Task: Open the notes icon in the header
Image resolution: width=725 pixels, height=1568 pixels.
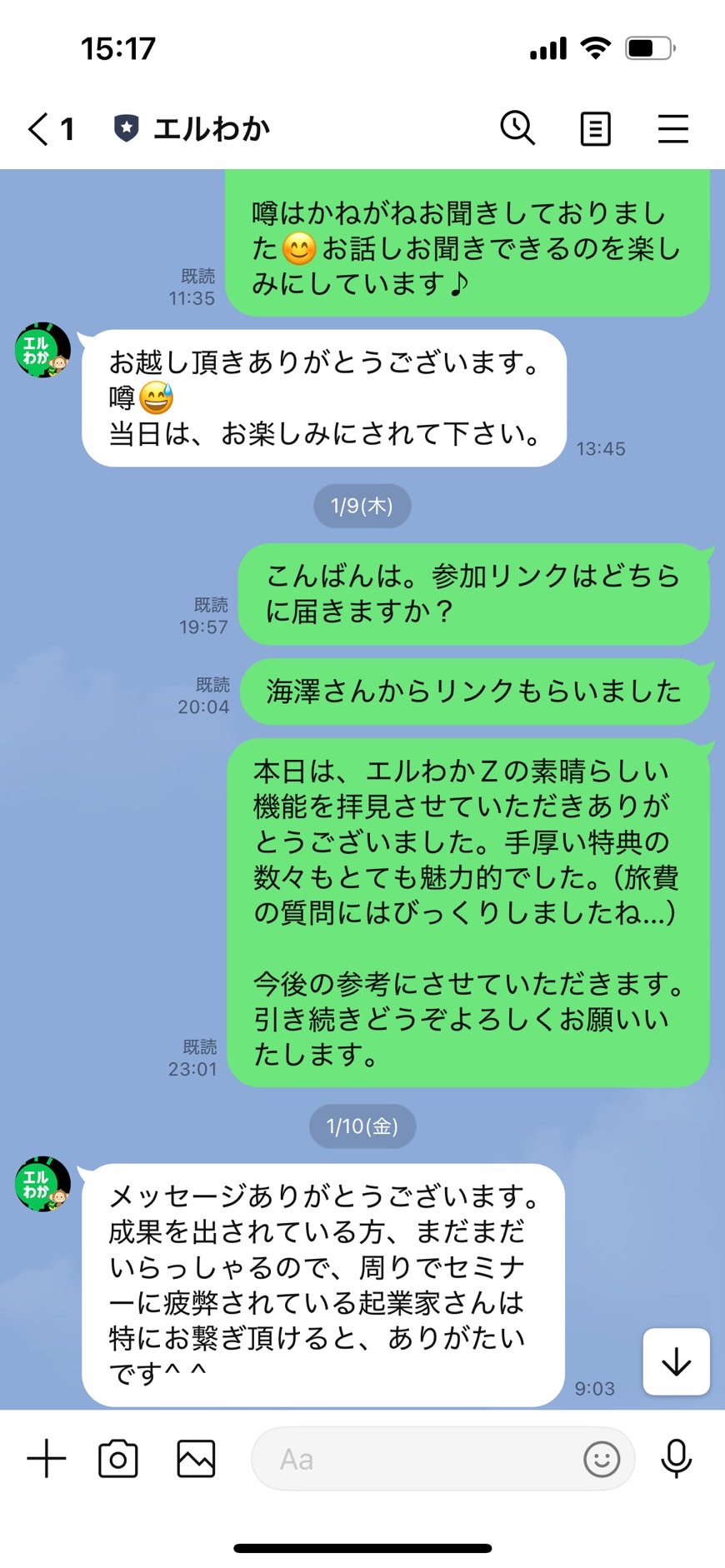Action: [595, 129]
